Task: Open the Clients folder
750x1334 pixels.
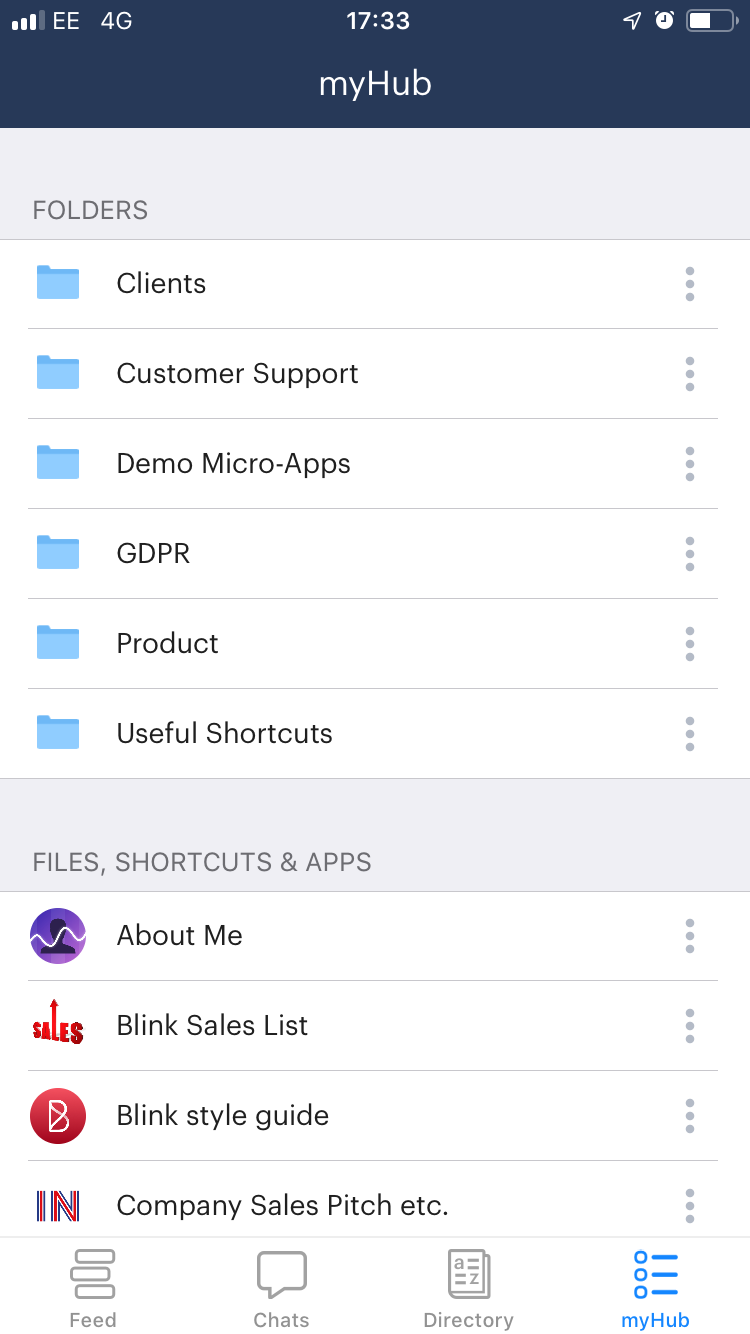Action: [x=161, y=284]
